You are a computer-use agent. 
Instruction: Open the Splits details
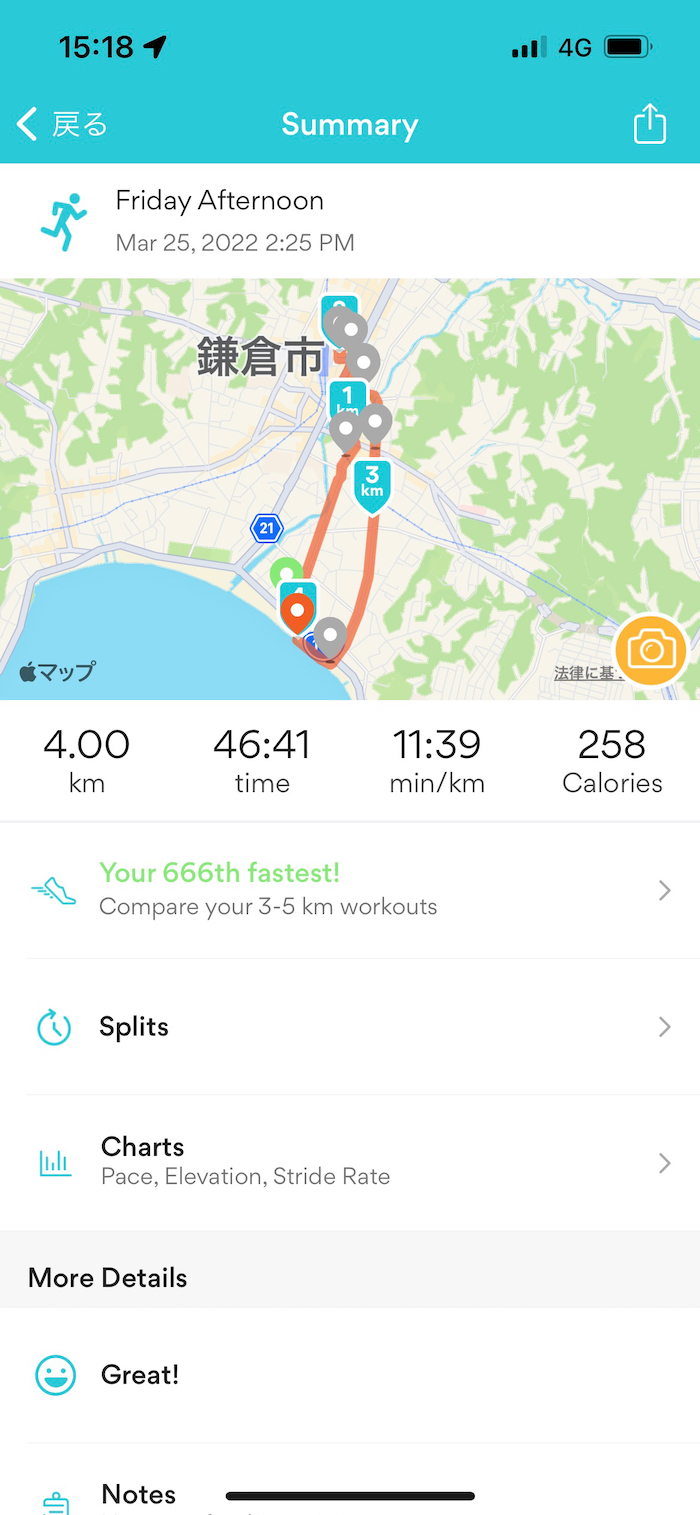[350, 1027]
